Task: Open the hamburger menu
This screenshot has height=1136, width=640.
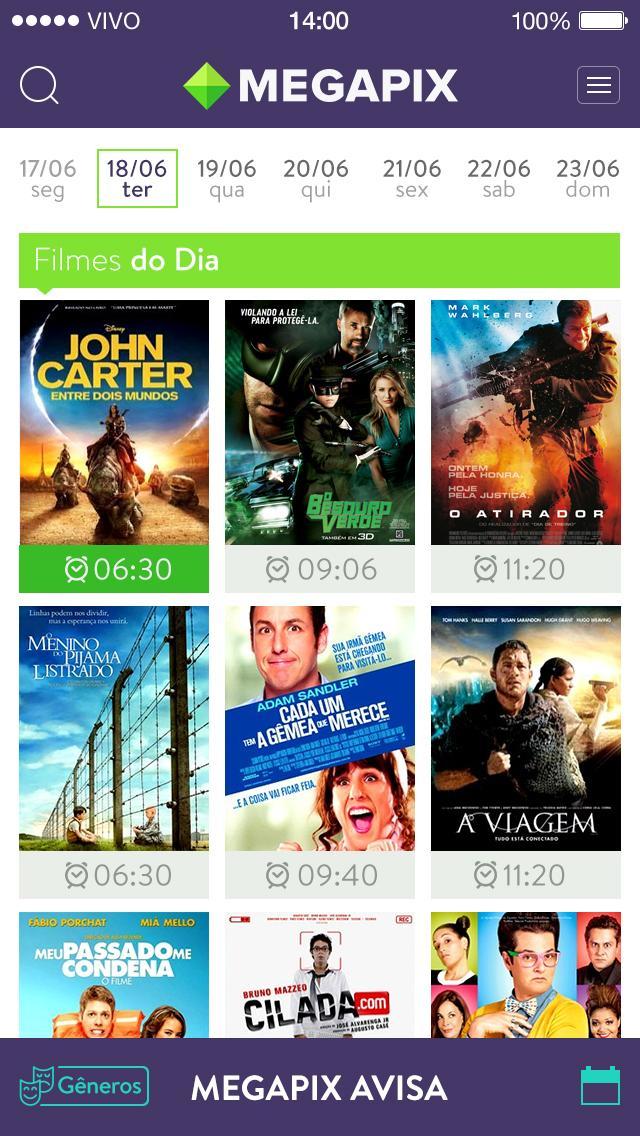Action: point(598,86)
